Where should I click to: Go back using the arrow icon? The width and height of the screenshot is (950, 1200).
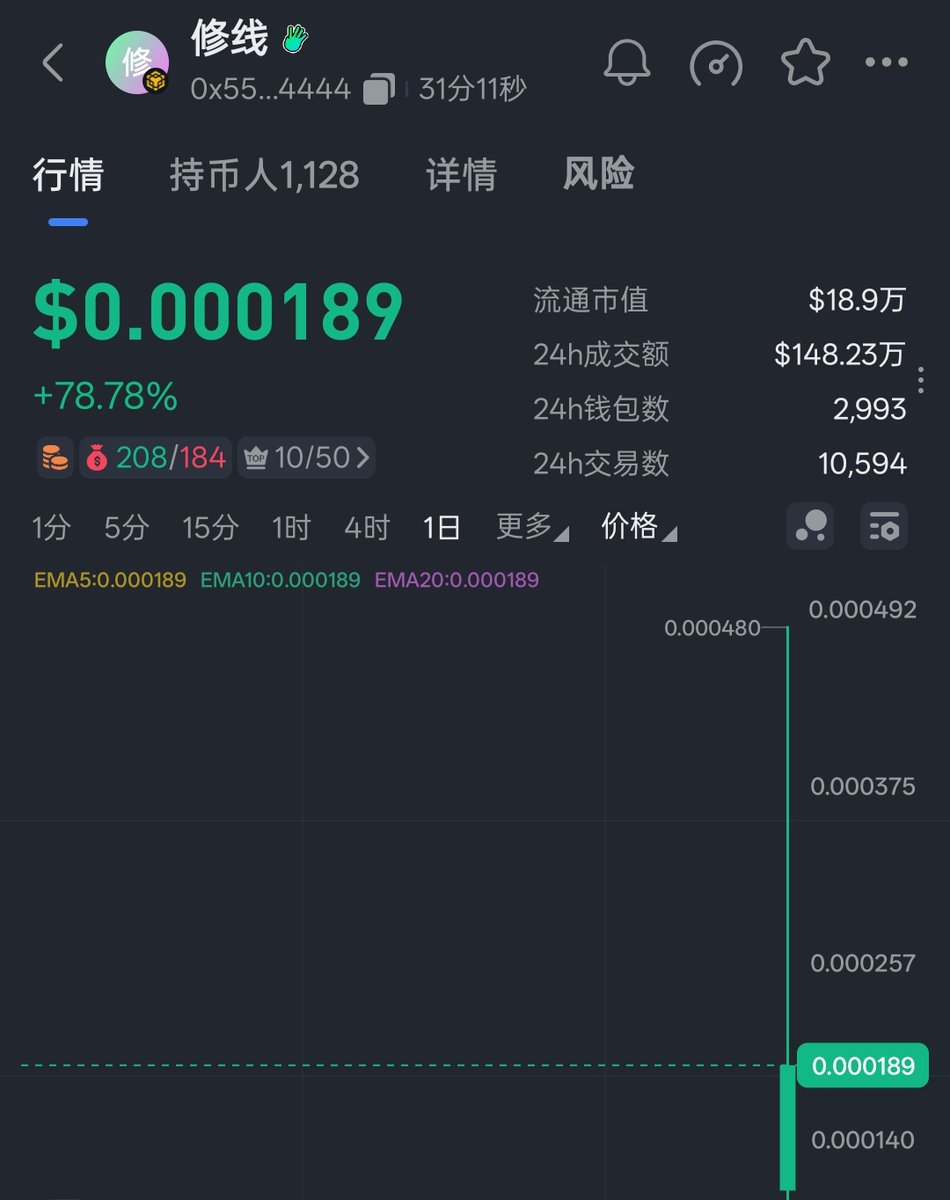tap(52, 63)
